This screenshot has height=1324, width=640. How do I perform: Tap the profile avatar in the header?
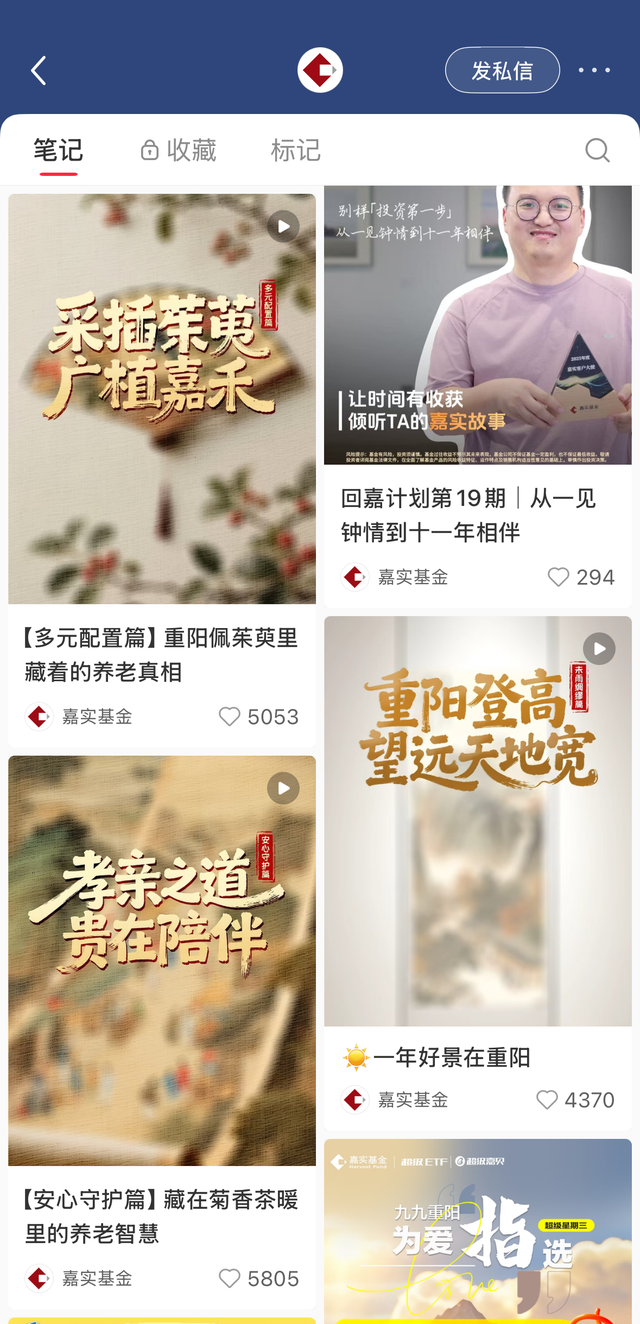click(x=320, y=71)
